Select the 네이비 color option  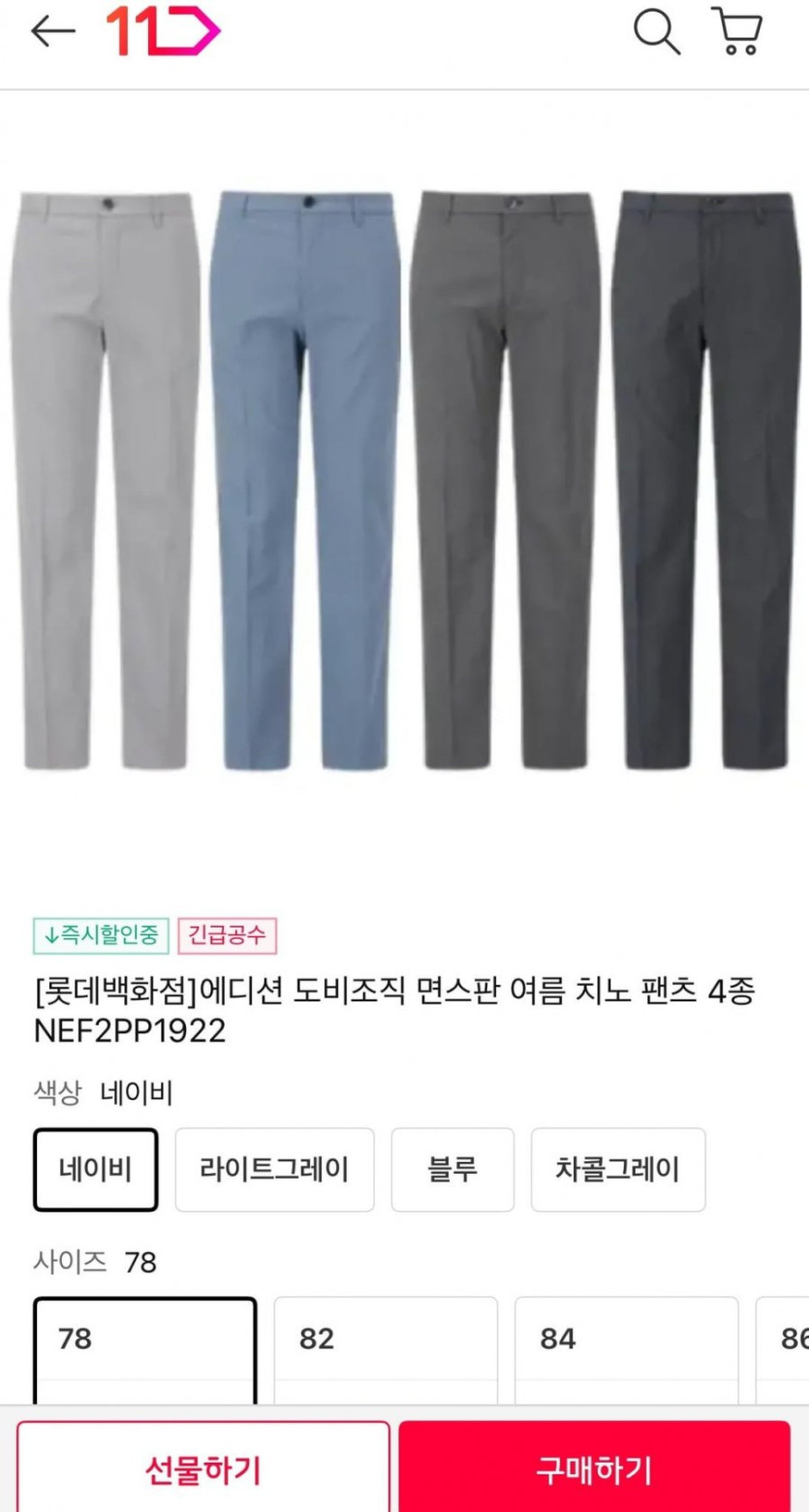pyautogui.click(x=95, y=1169)
